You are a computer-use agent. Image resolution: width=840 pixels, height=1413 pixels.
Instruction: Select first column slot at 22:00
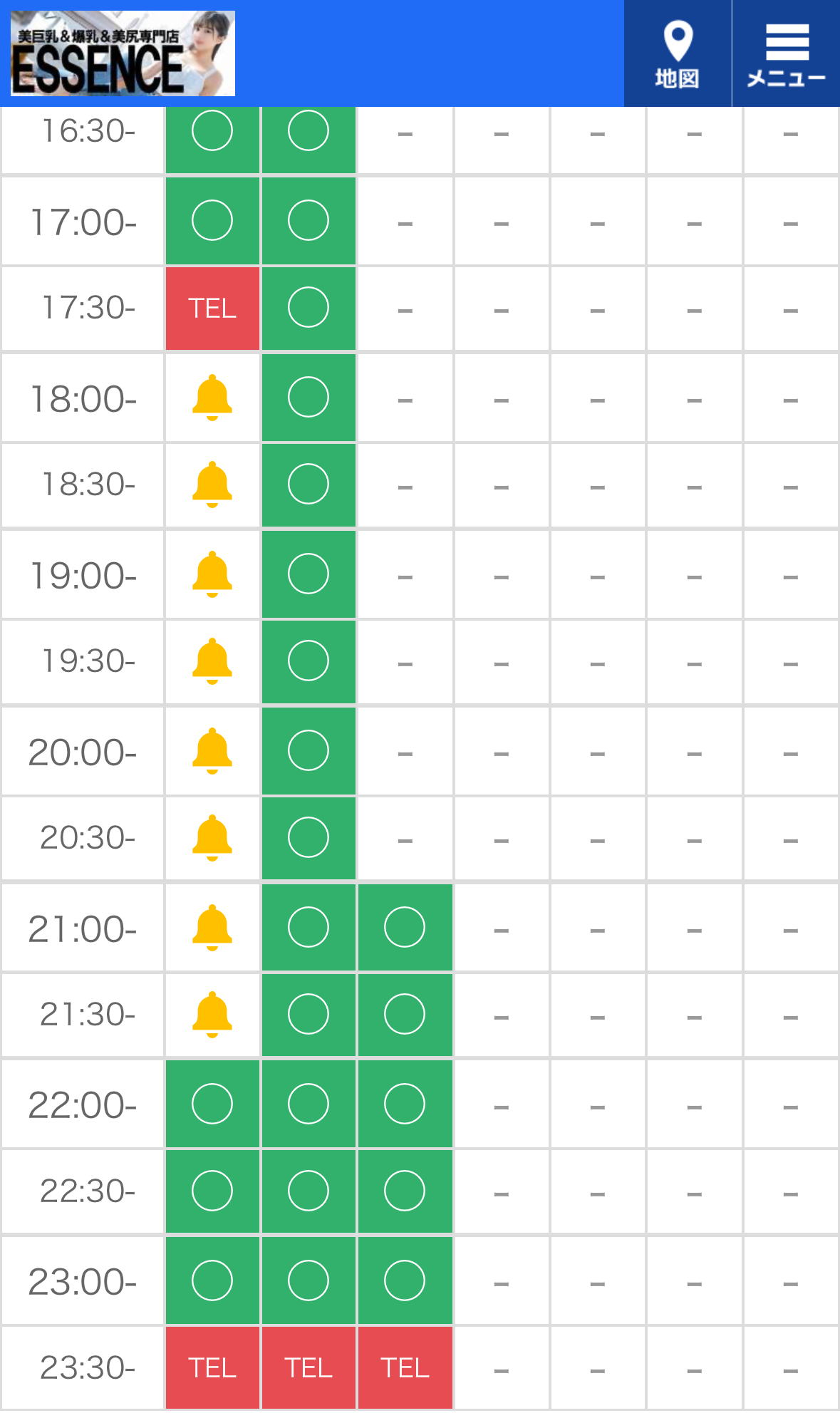pos(212,1104)
